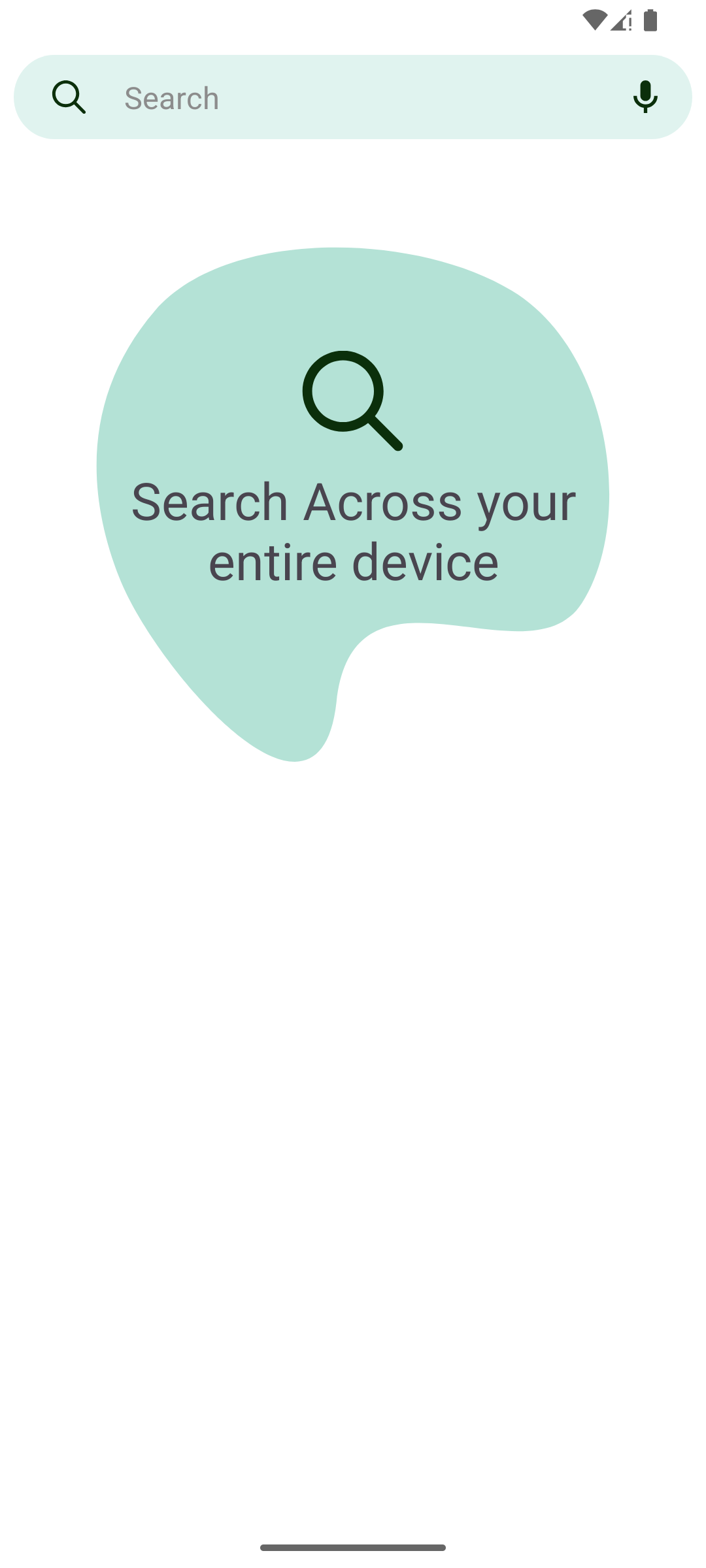This screenshot has height=1568, width=706.
Task: Start voice search with the microphone
Action: (645, 97)
